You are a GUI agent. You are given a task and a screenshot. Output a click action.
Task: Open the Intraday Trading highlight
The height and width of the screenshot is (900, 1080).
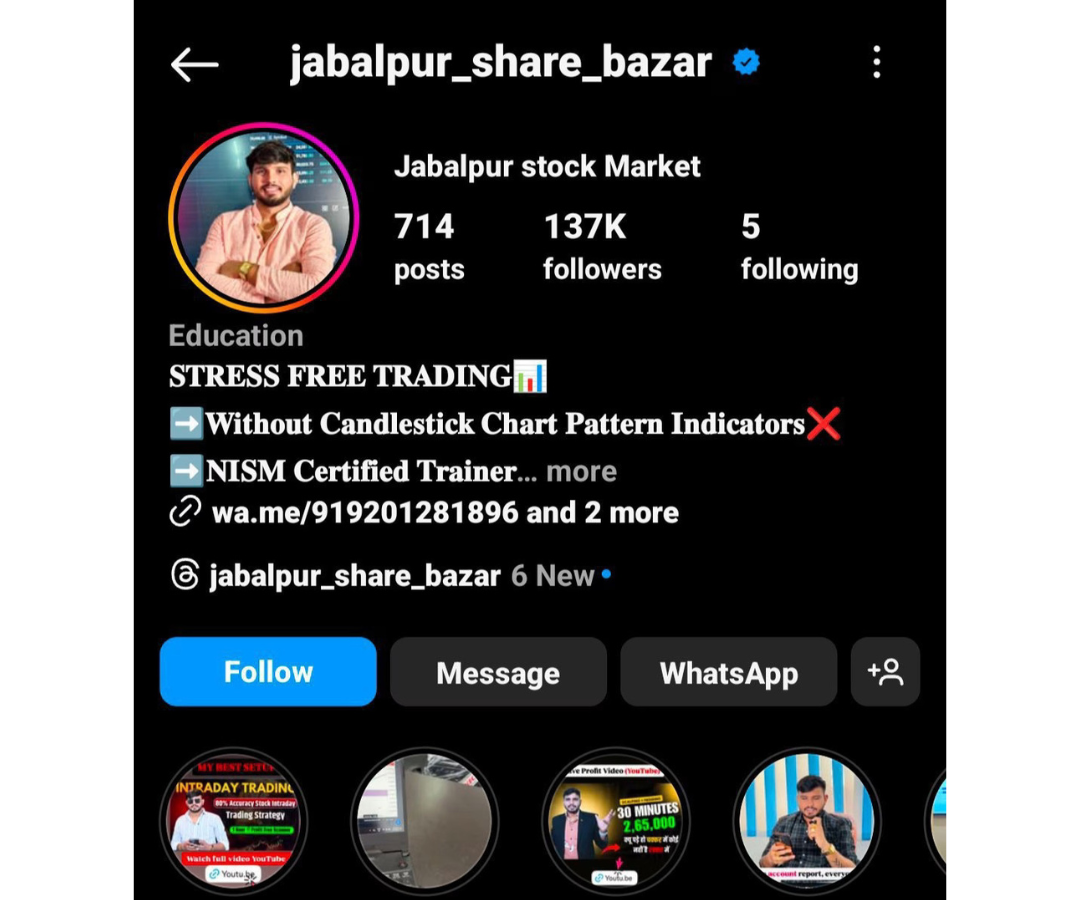coord(233,822)
